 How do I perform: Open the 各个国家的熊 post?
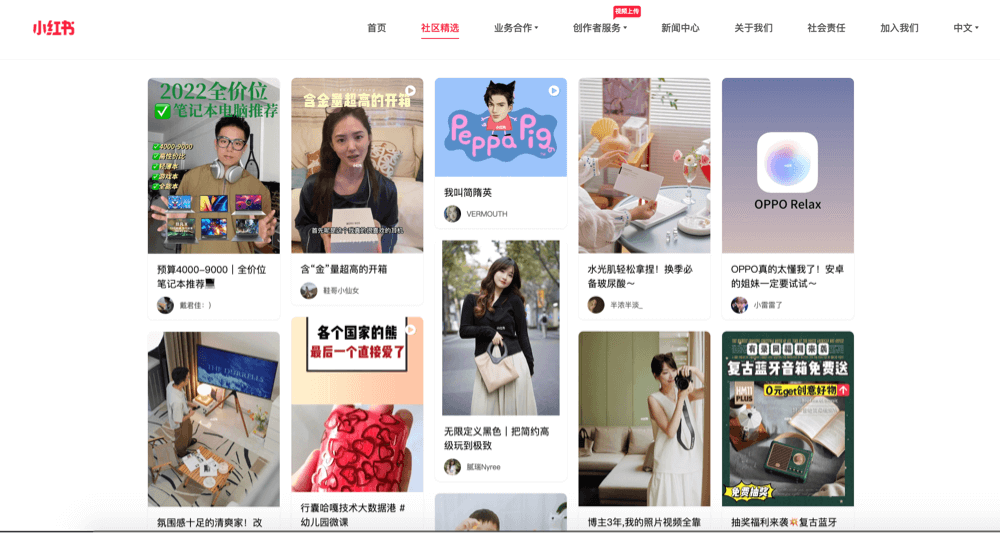(357, 404)
